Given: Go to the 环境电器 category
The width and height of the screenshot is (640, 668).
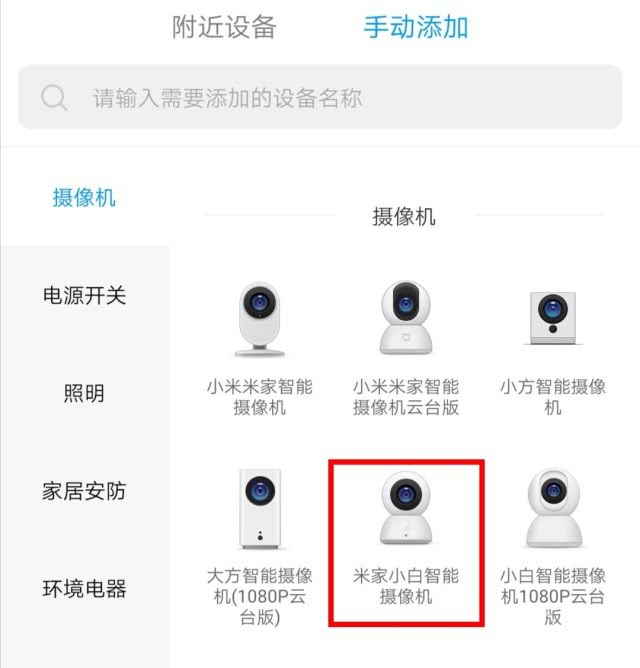Looking at the screenshot, I should 84,588.
